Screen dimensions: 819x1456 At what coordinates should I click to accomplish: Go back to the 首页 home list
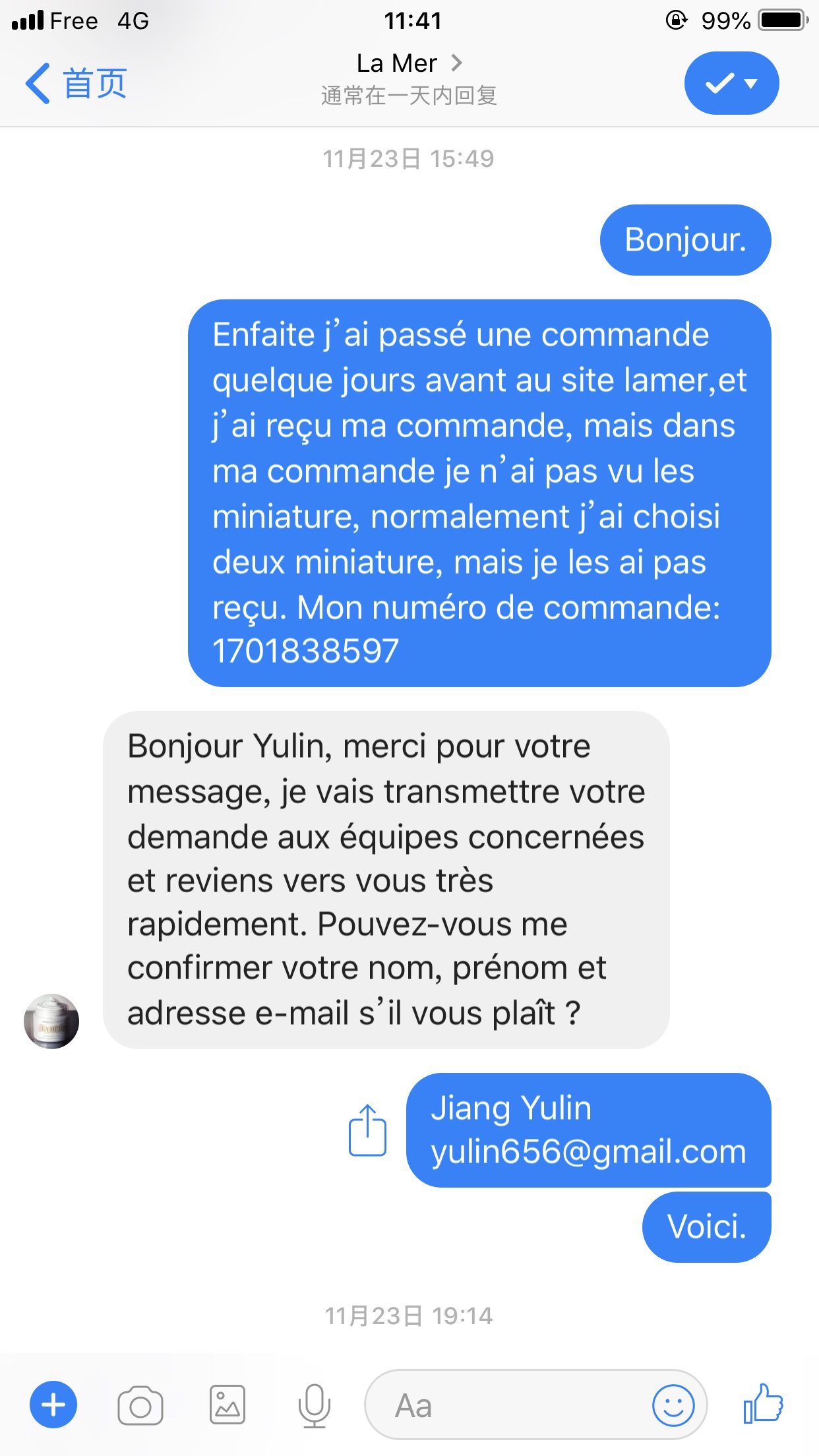(76, 84)
